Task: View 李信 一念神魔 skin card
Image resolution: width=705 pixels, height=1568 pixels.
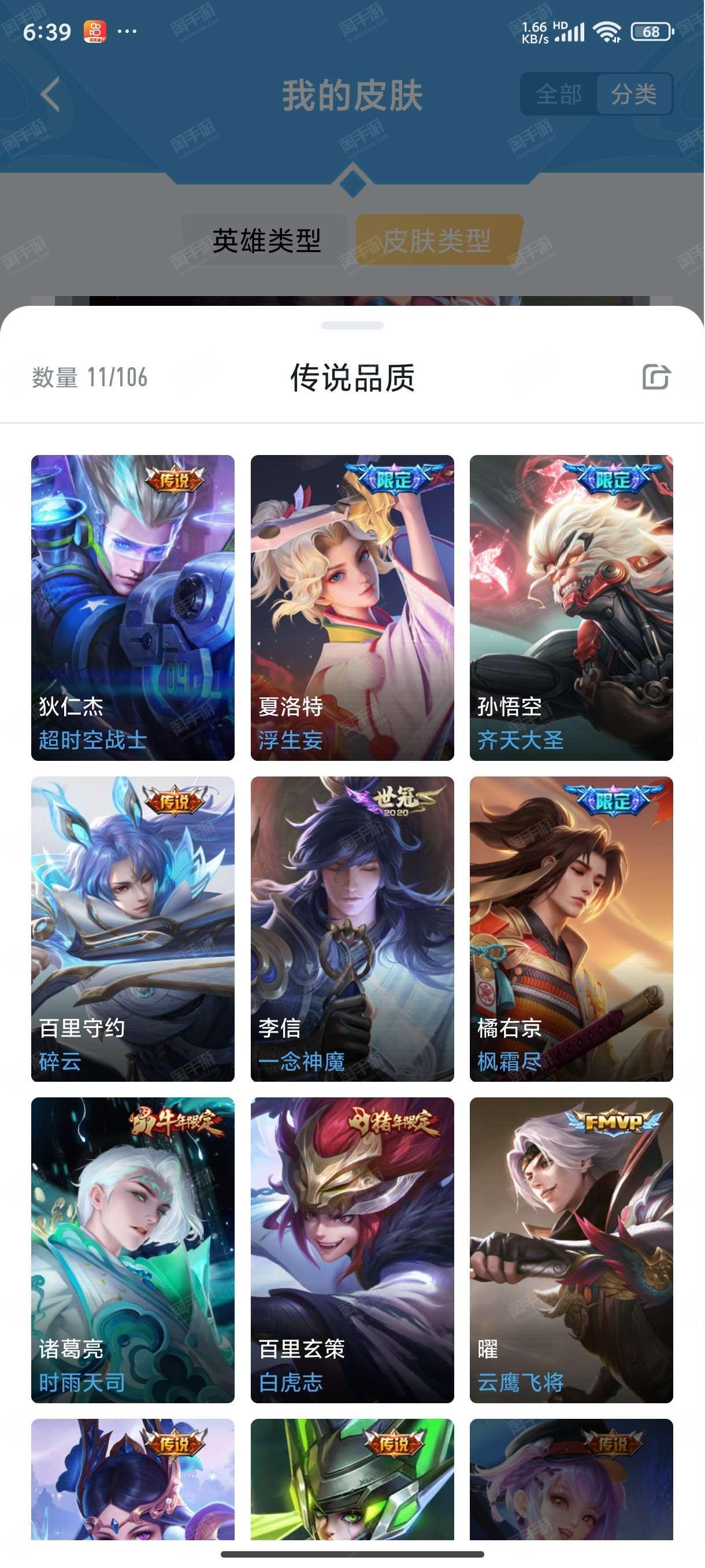Action: (x=352, y=929)
